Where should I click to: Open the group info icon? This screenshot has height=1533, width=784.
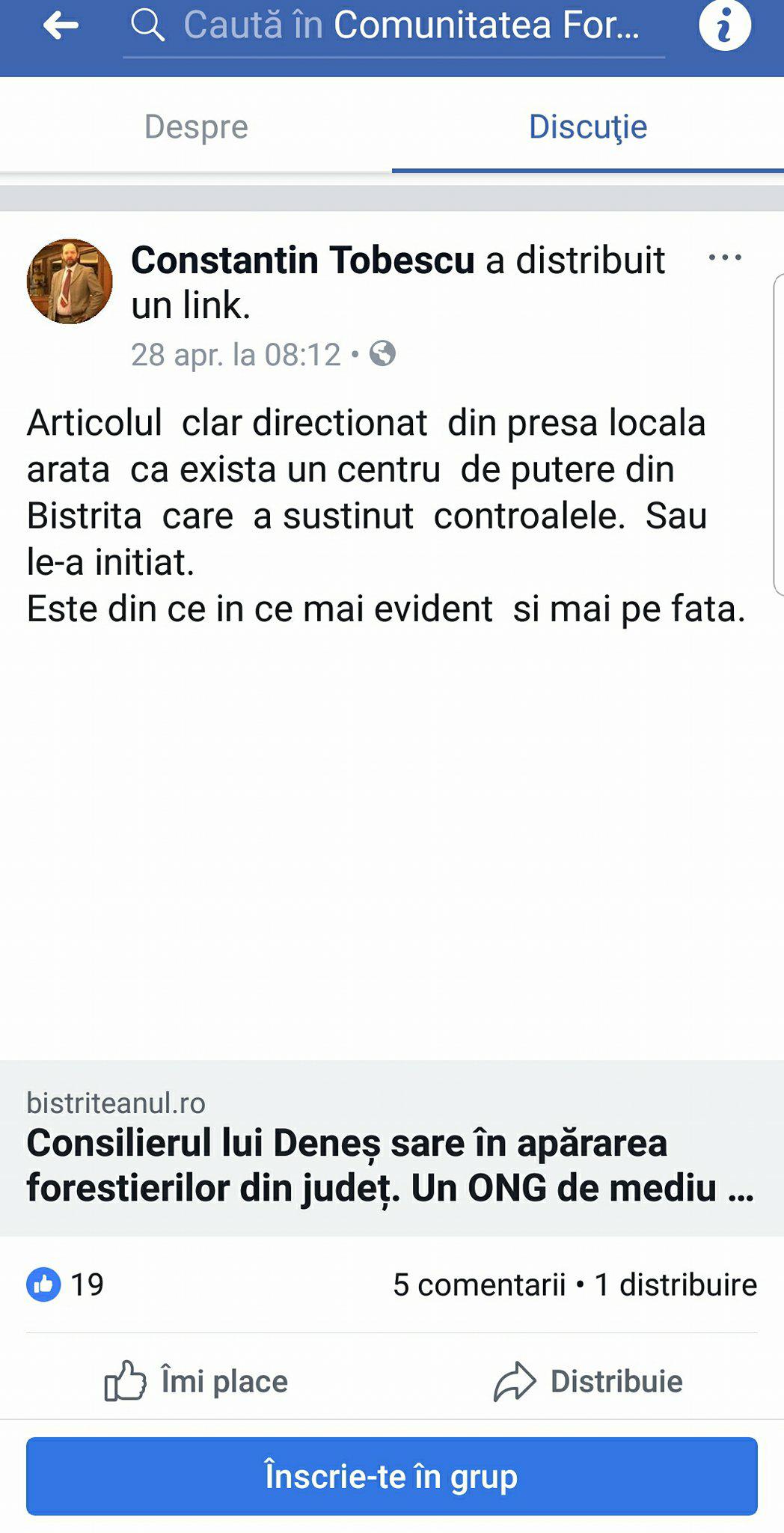(x=724, y=27)
